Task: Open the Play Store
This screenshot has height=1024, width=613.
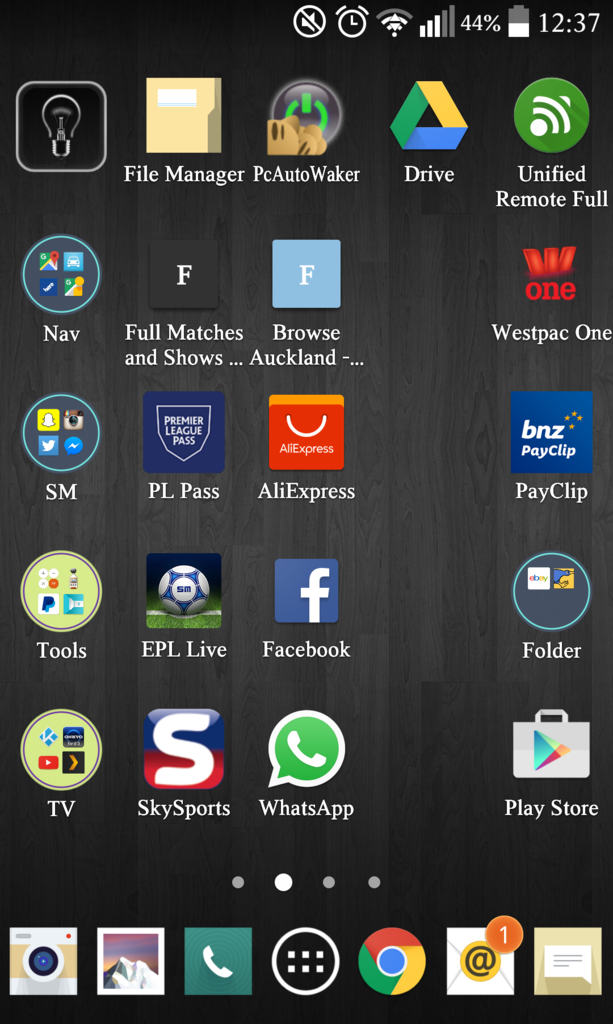Action: point(551,749)
